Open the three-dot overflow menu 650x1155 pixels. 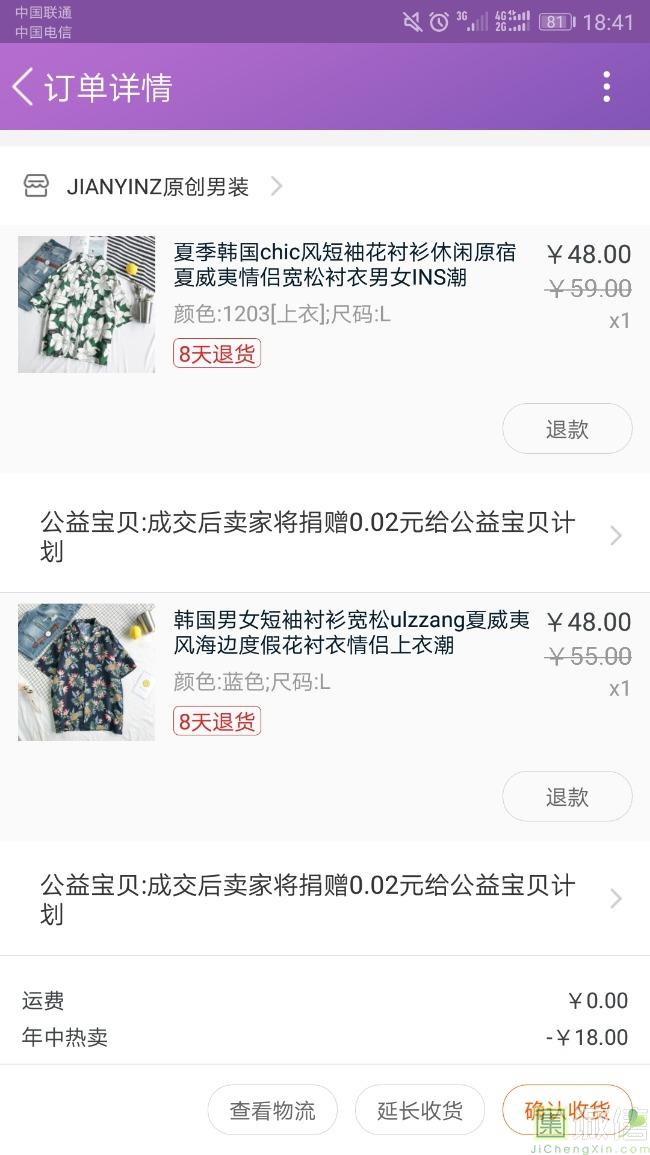pyautogui.click(x=606, y=87)
